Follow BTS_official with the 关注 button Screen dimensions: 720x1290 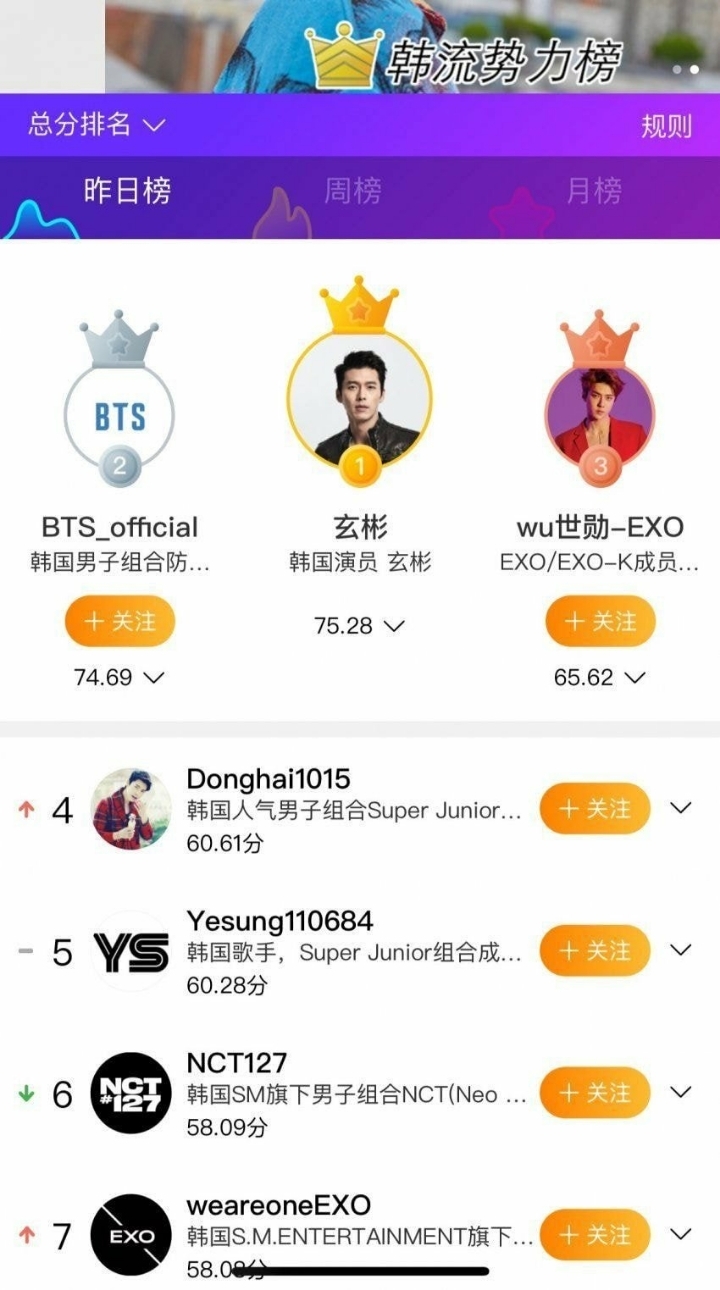120,621
